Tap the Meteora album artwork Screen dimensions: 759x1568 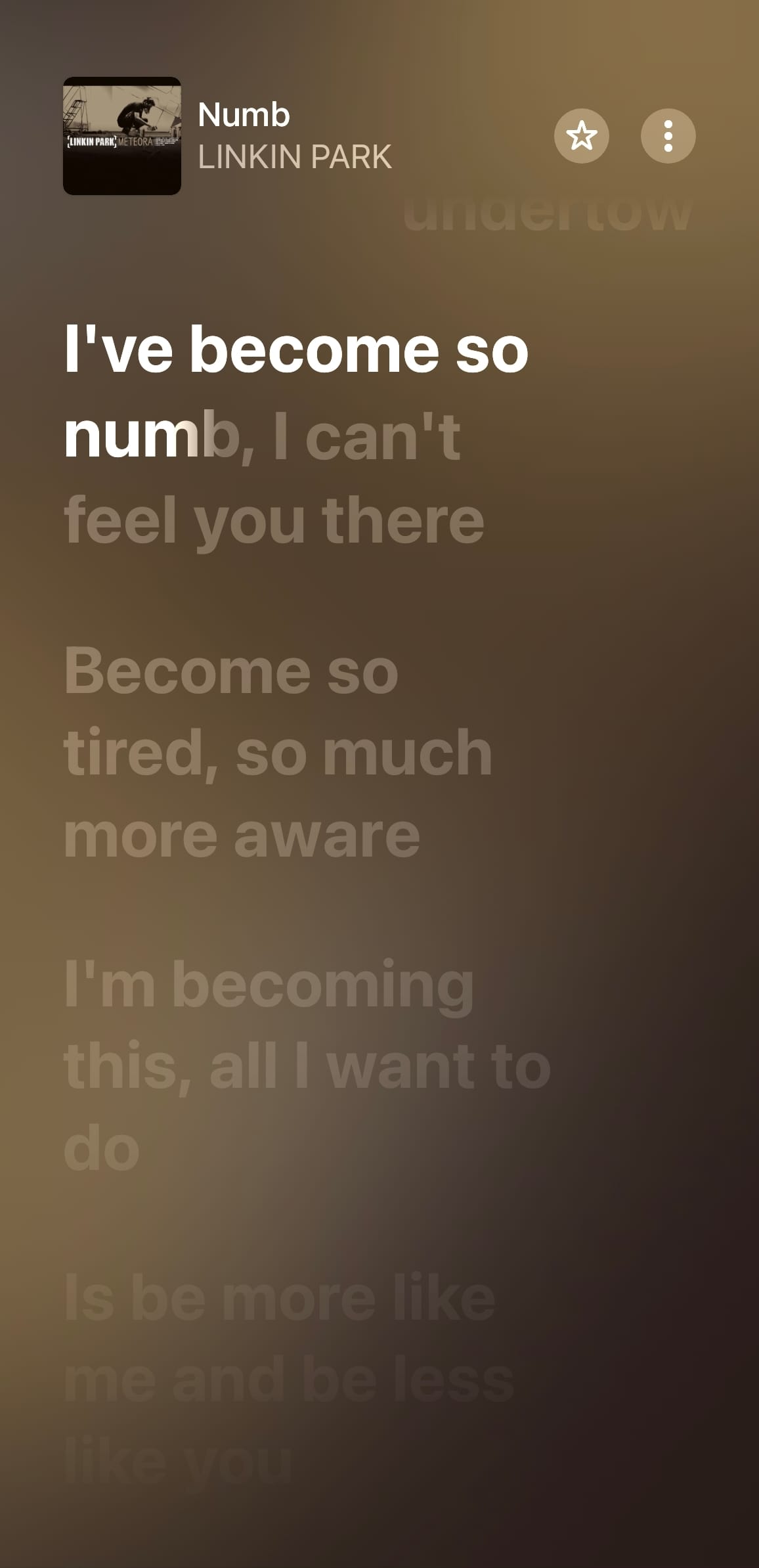click(x=122, y=136)
